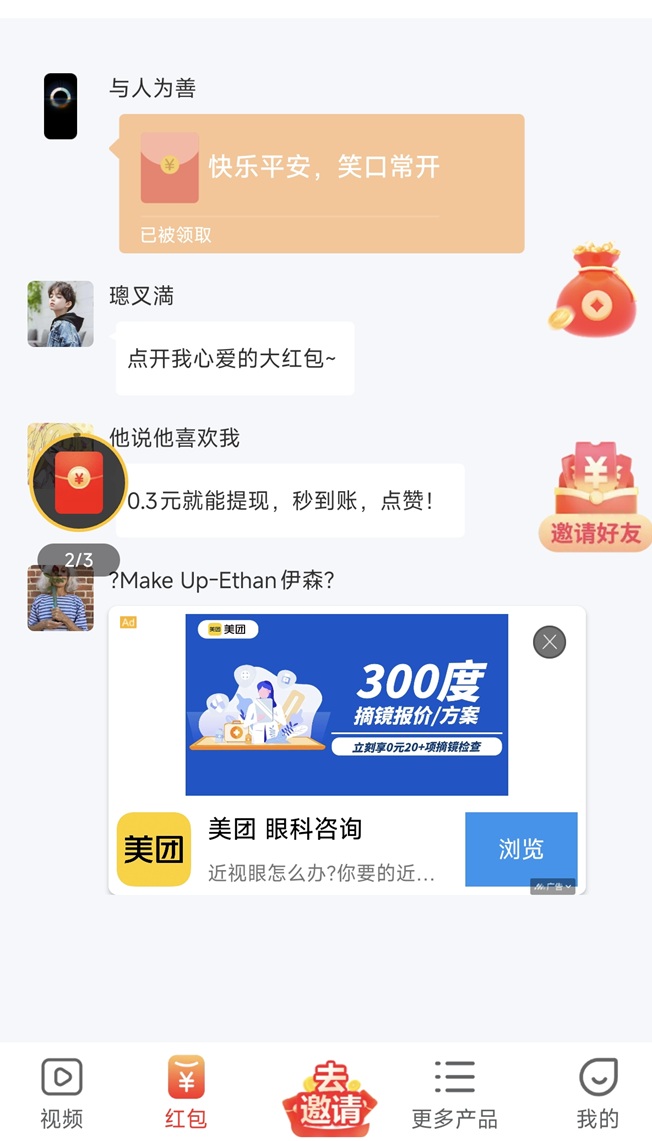This screenshot has height=1141, width=652.
Task: Open the 广告 ad options dropdown
Action: tap(553, 886)
